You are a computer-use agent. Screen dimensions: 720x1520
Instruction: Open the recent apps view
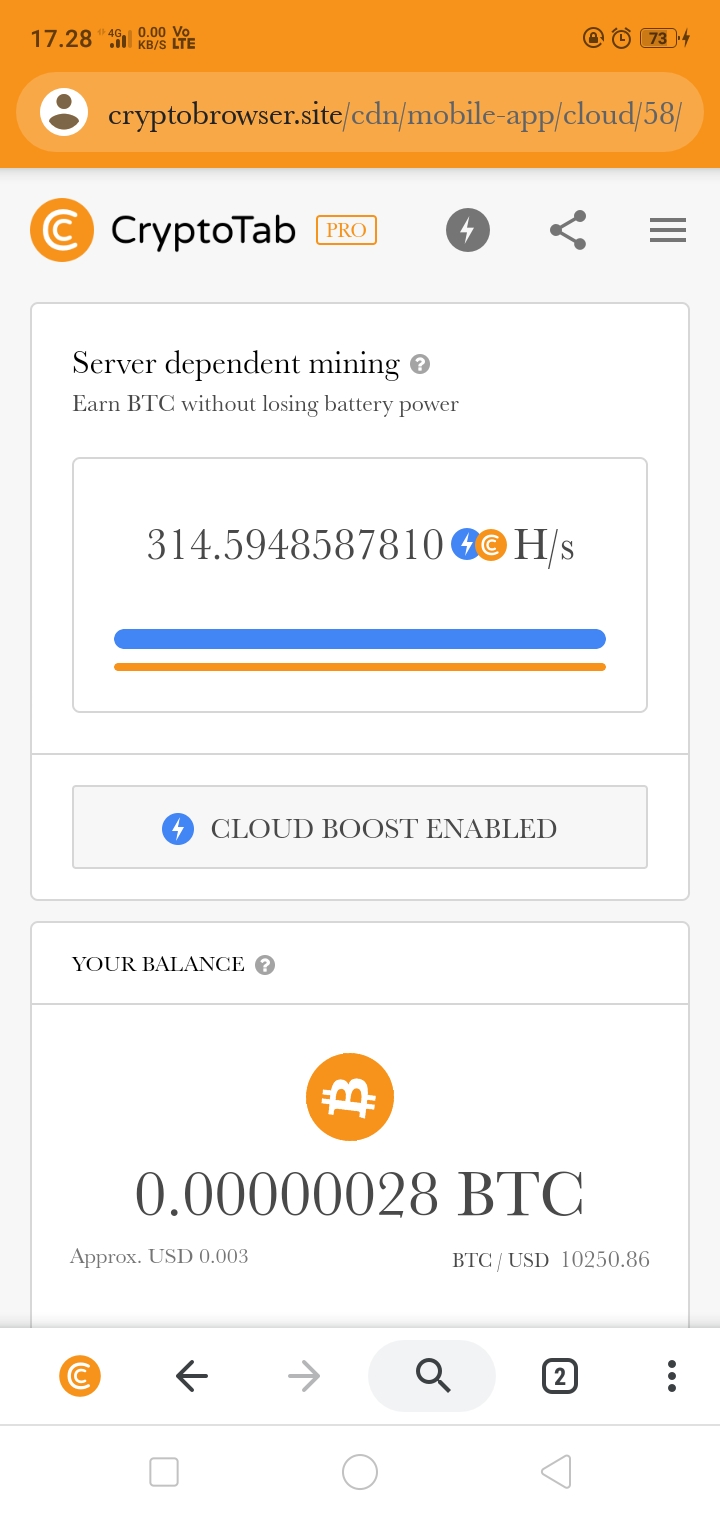click(x=164, y=1472)
